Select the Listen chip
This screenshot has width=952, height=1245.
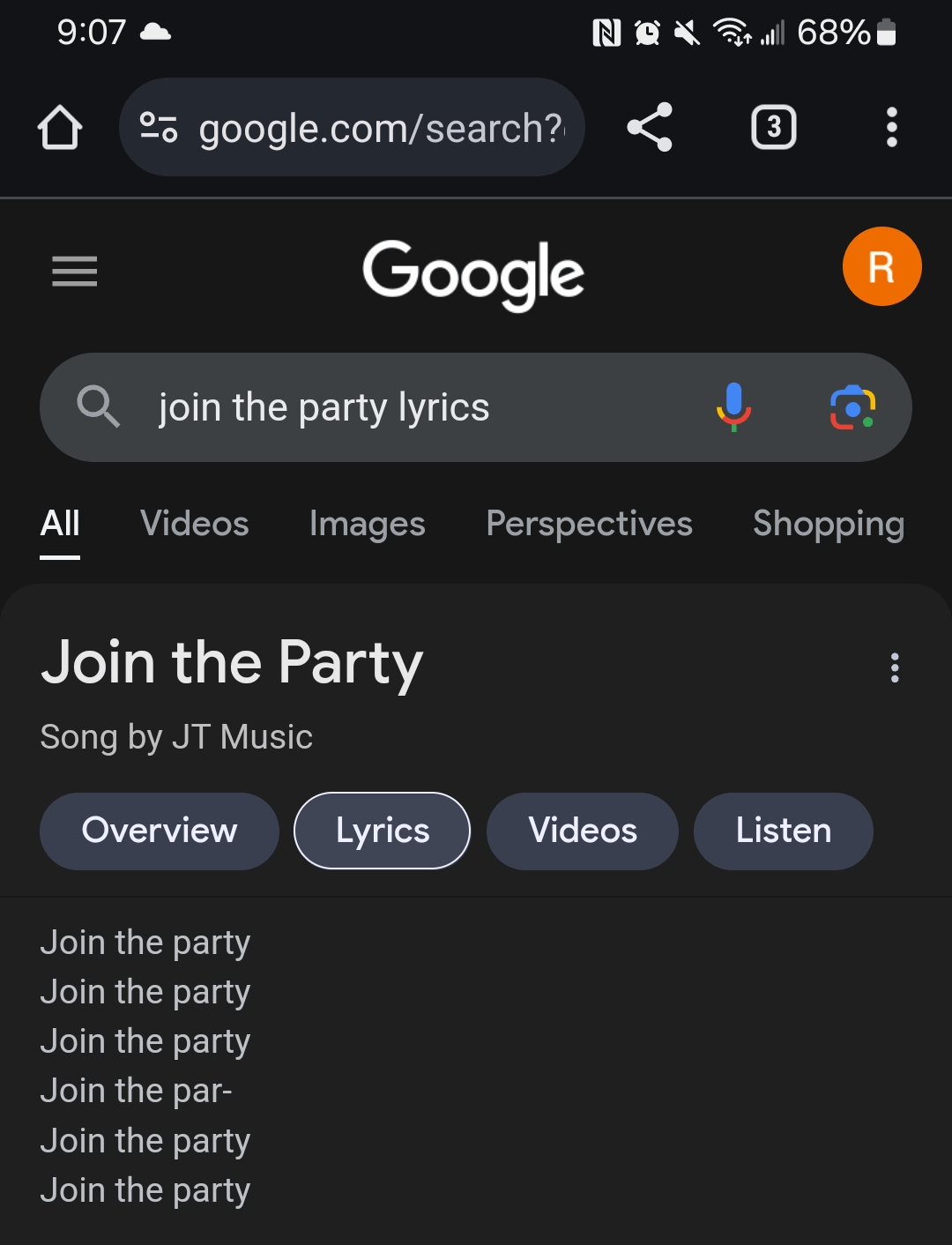[783, 831]
